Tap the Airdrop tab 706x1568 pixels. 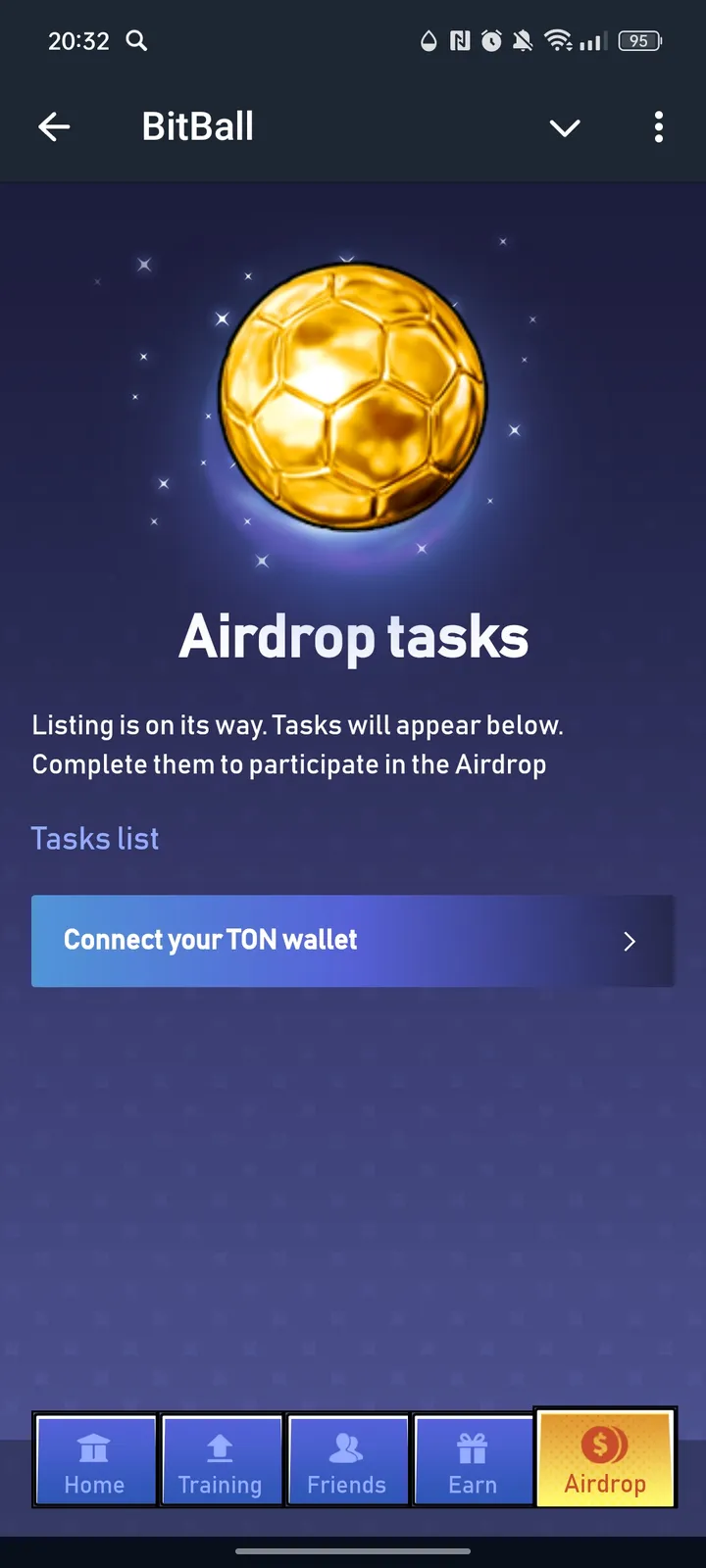click(x=605, y=1458)
